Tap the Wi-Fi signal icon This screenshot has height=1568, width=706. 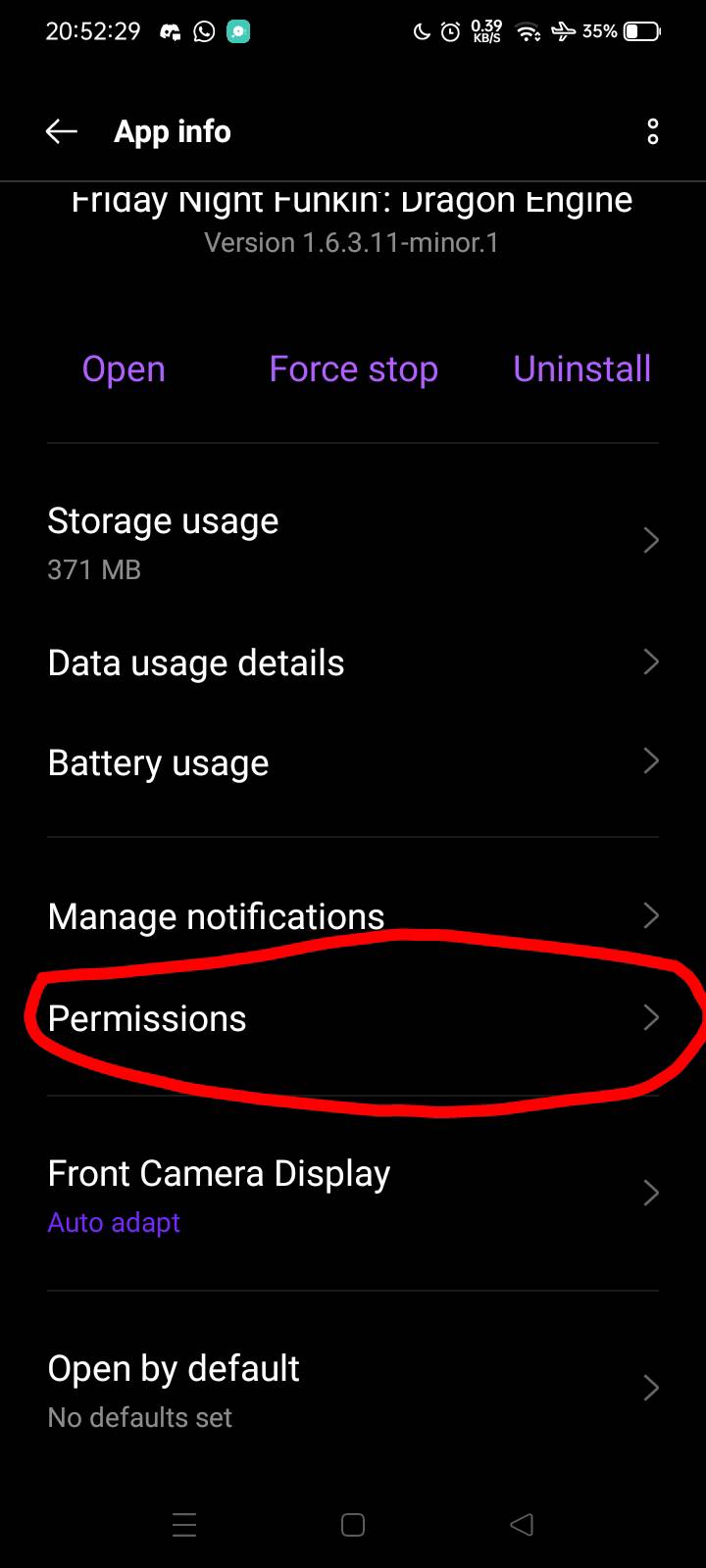(x=529, y=31)
